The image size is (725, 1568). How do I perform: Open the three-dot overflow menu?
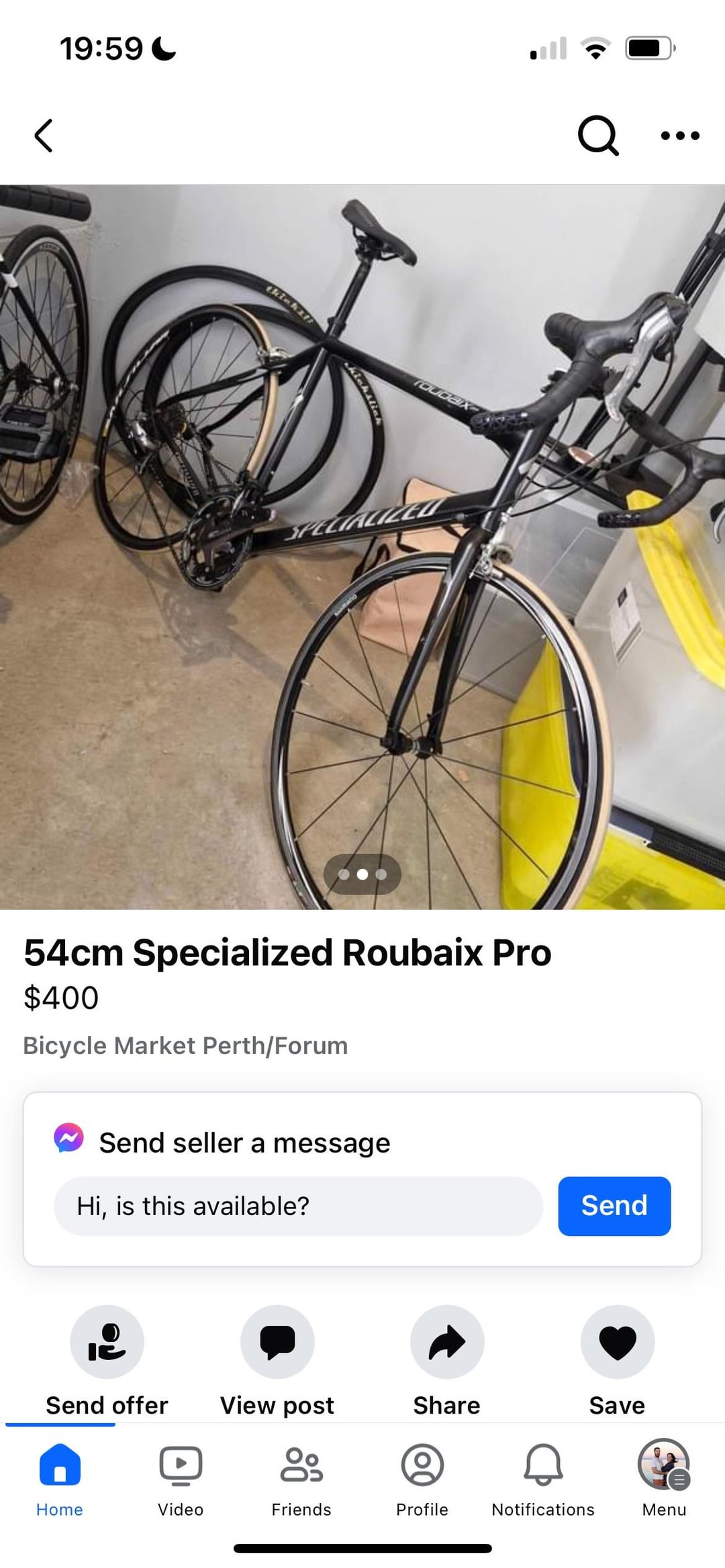[x=680, y=136]
